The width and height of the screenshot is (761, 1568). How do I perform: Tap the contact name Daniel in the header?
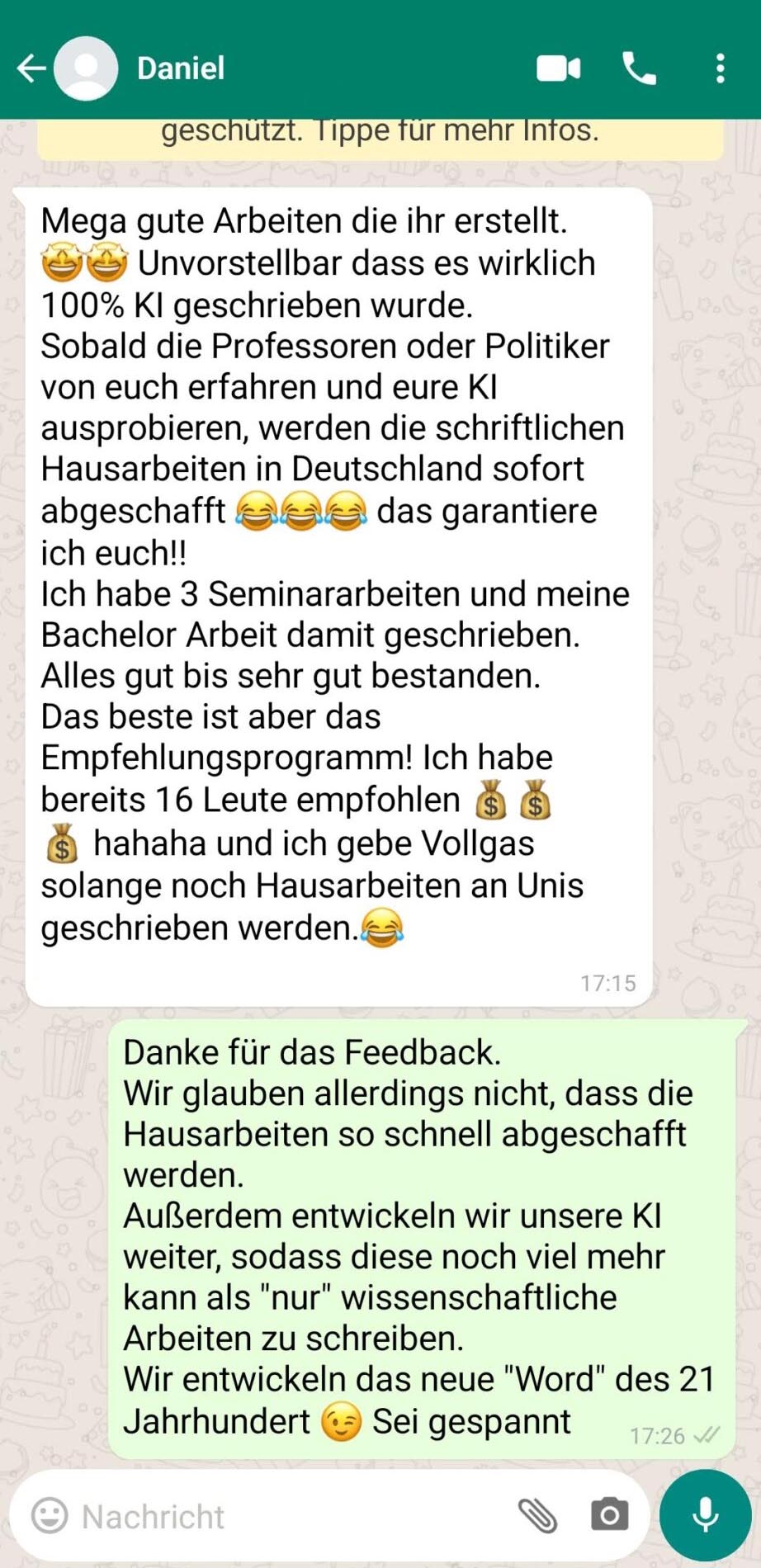pos(180,68)
